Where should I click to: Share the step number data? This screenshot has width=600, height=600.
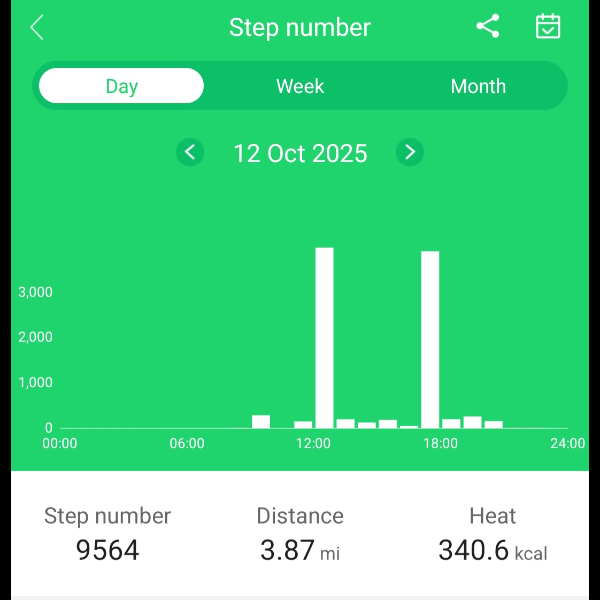click(488, 27)
